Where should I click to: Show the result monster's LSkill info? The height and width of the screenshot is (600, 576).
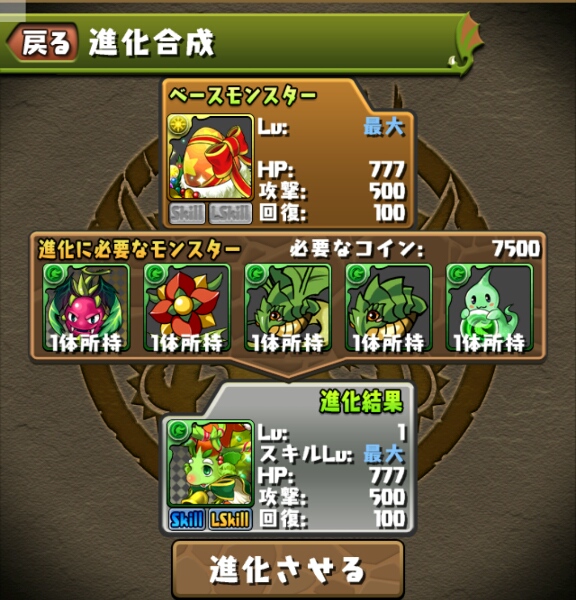[230, 520]
